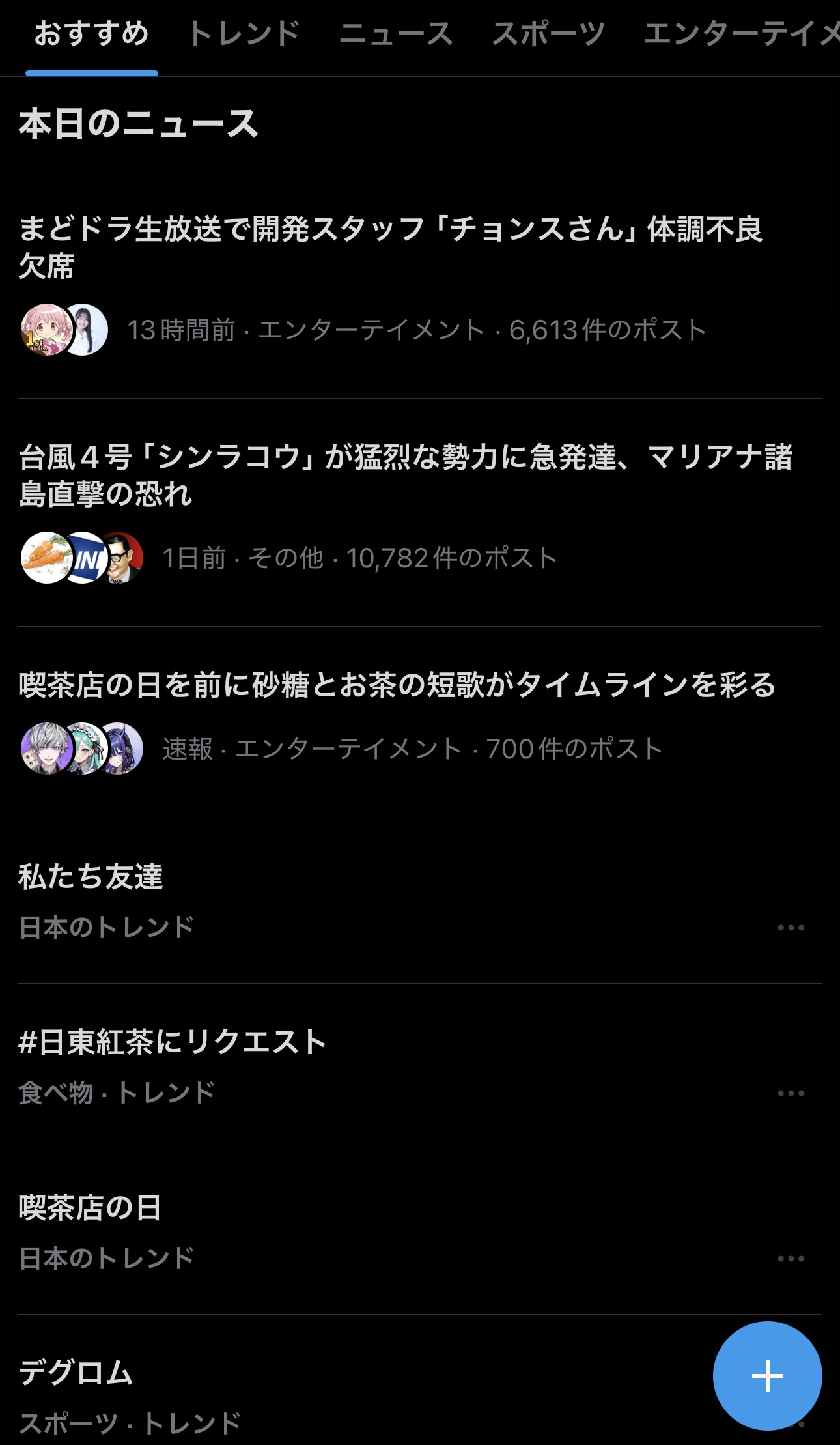This screenshot has height=1445, width=840.
Task: Open the スポーツ tab
Action: click(548, 34)
